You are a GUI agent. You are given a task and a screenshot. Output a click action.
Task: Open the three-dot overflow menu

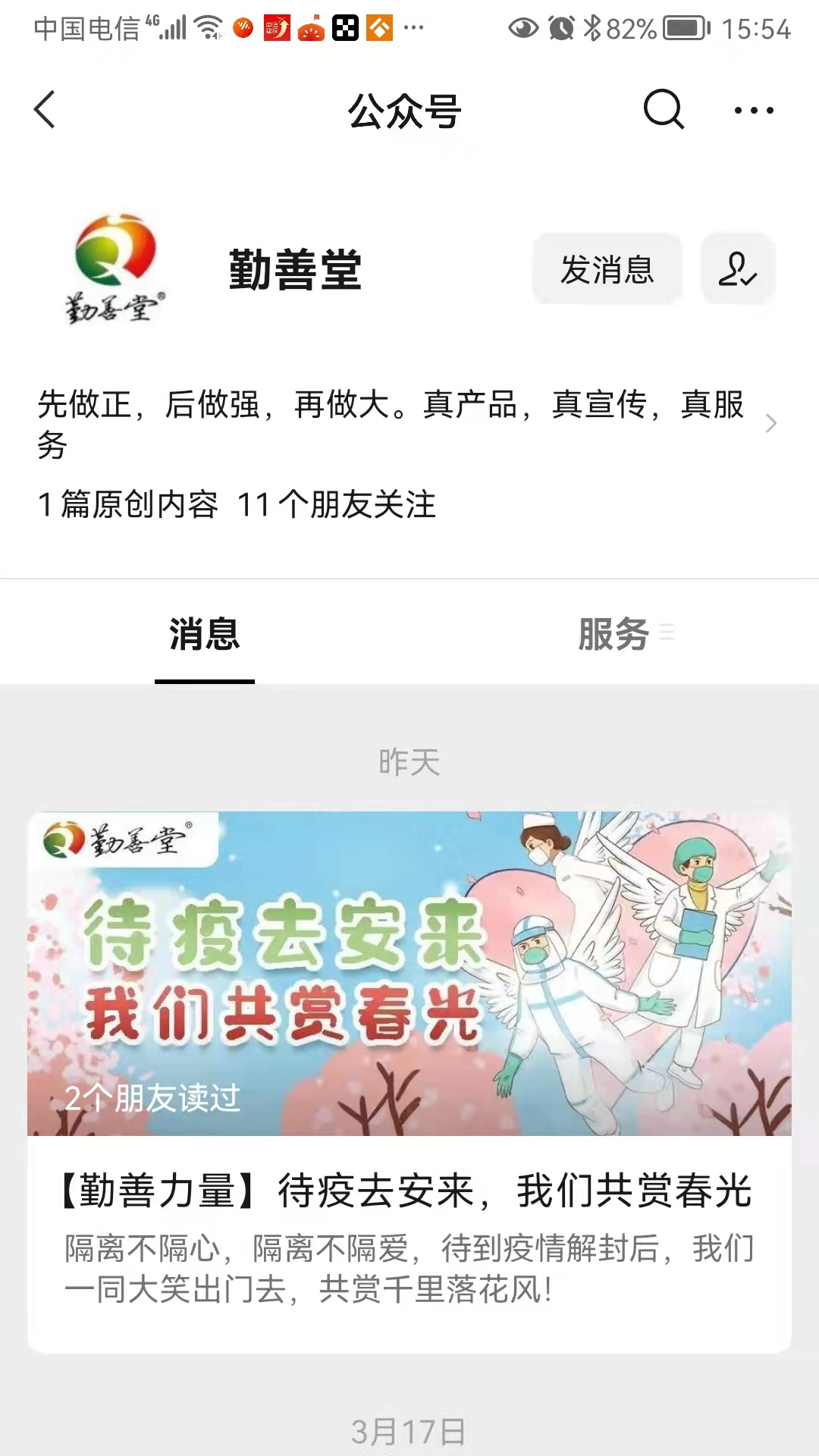pyautogui.click(x=754, y=111)
